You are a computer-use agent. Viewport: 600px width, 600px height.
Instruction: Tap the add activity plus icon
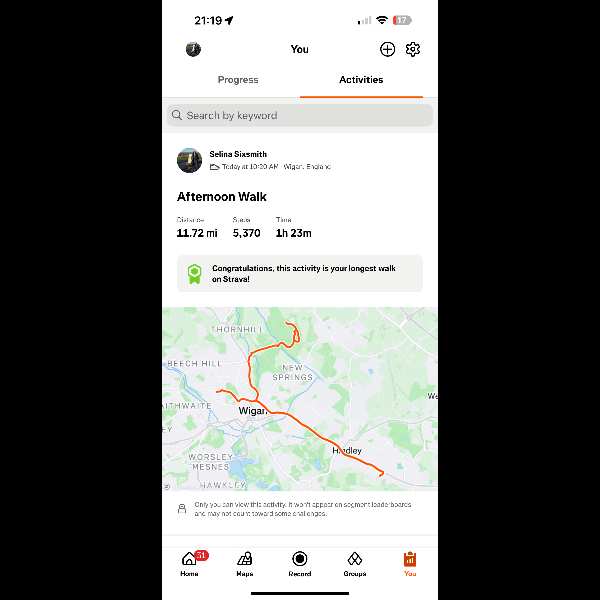pos(387,49)
